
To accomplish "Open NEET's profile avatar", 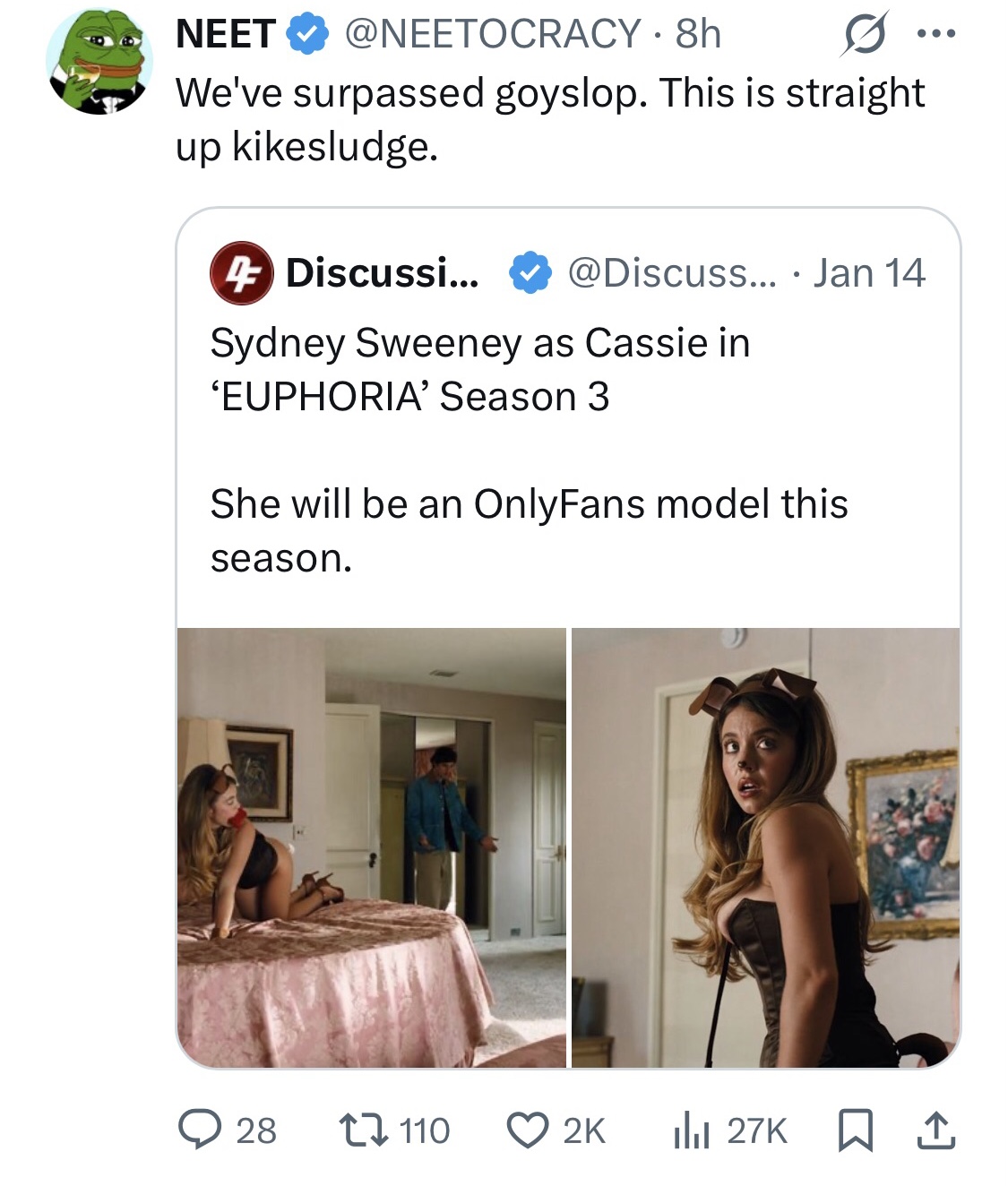I will pyautogui.click(x=99, y=63).
